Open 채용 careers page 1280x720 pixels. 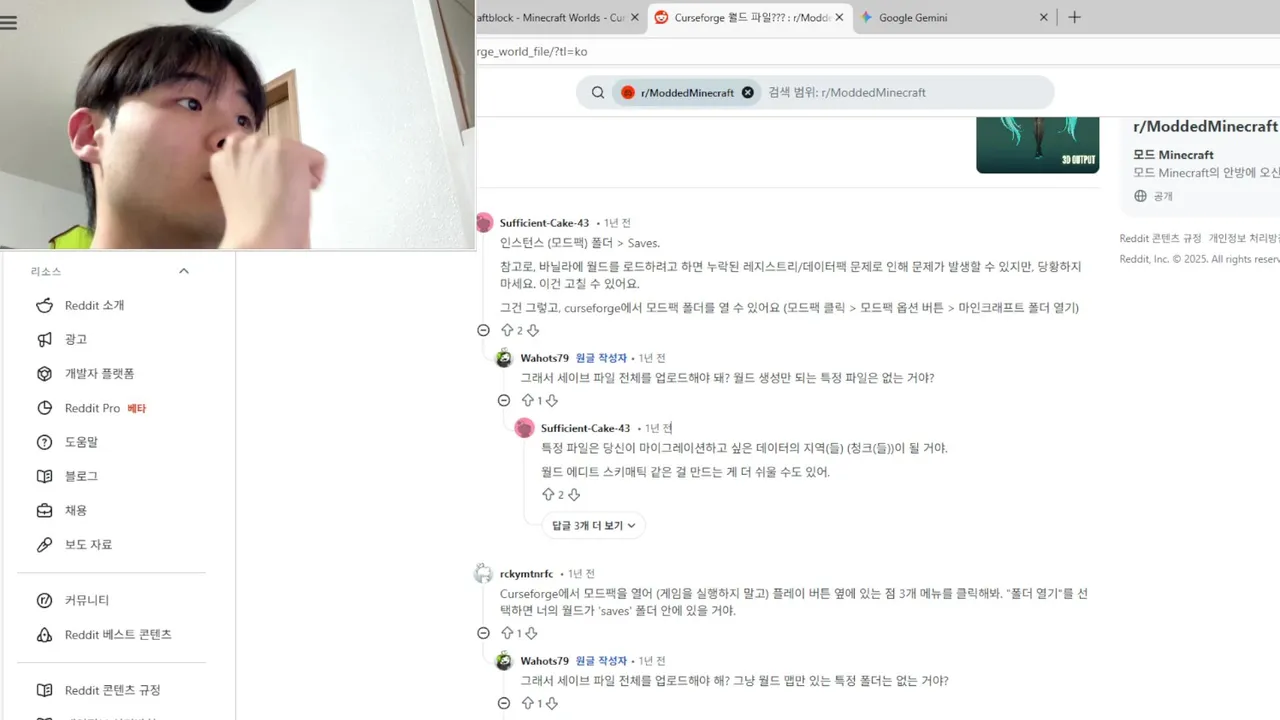[76, 510]
